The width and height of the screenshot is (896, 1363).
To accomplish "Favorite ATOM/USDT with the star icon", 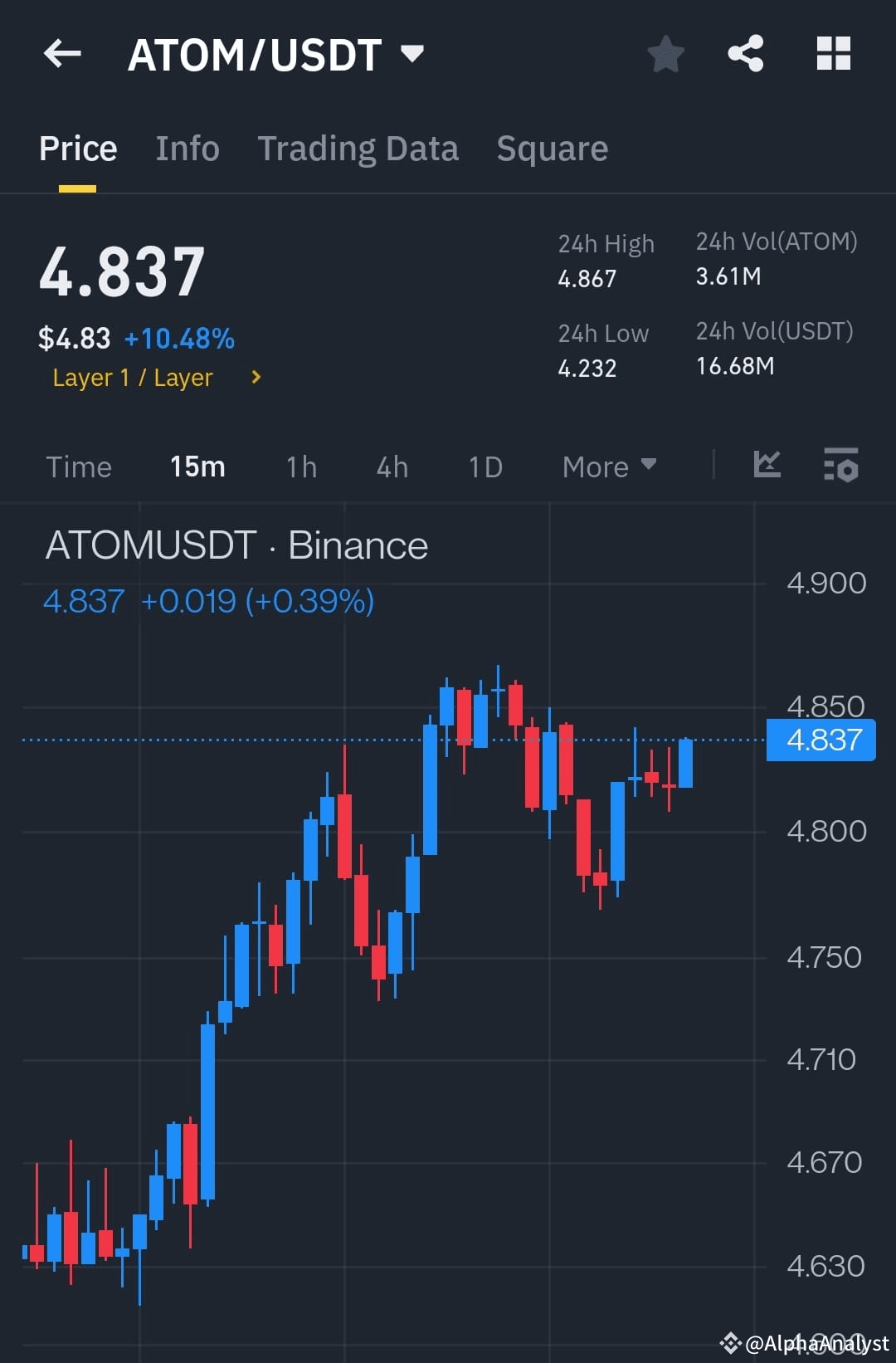I will click(x=665, y=53).
